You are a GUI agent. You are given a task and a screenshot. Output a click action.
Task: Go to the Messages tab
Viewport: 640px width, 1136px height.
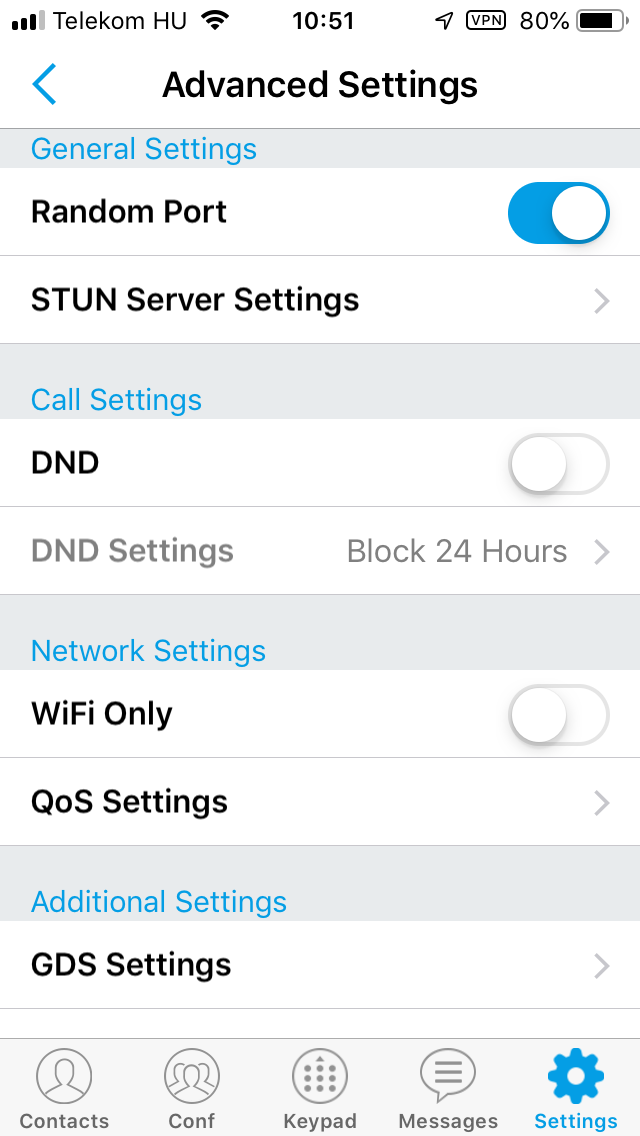click(448, 1089)
